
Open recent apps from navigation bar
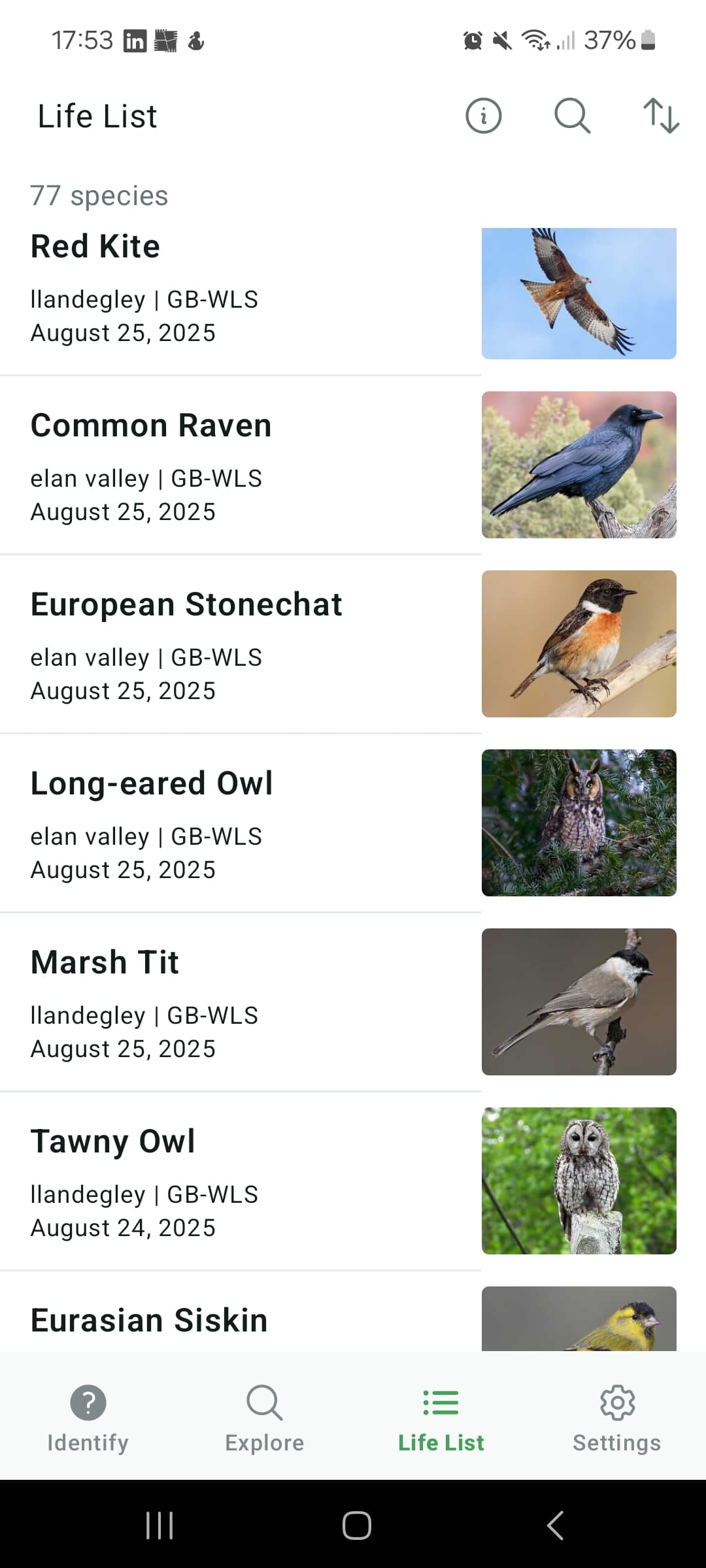coord(160,1526)
